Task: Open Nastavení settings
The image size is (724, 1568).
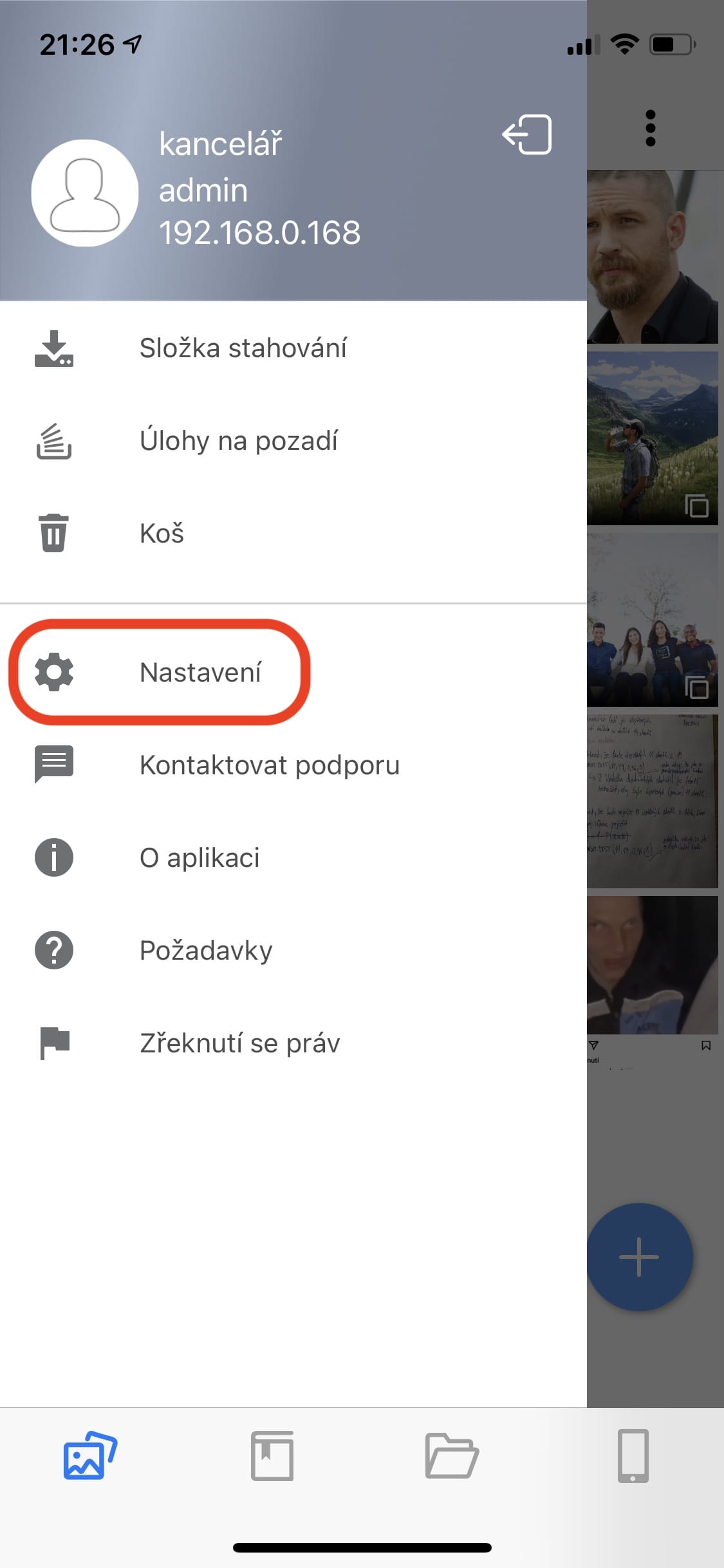Action: click(293, 673)
